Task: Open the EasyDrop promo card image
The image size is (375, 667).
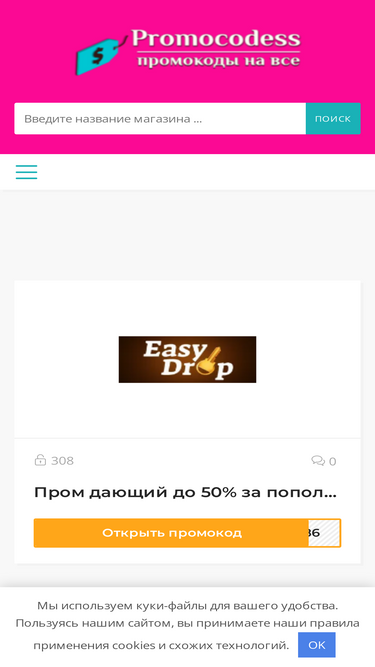Action: pyautogui.click(x=188, y=359)
